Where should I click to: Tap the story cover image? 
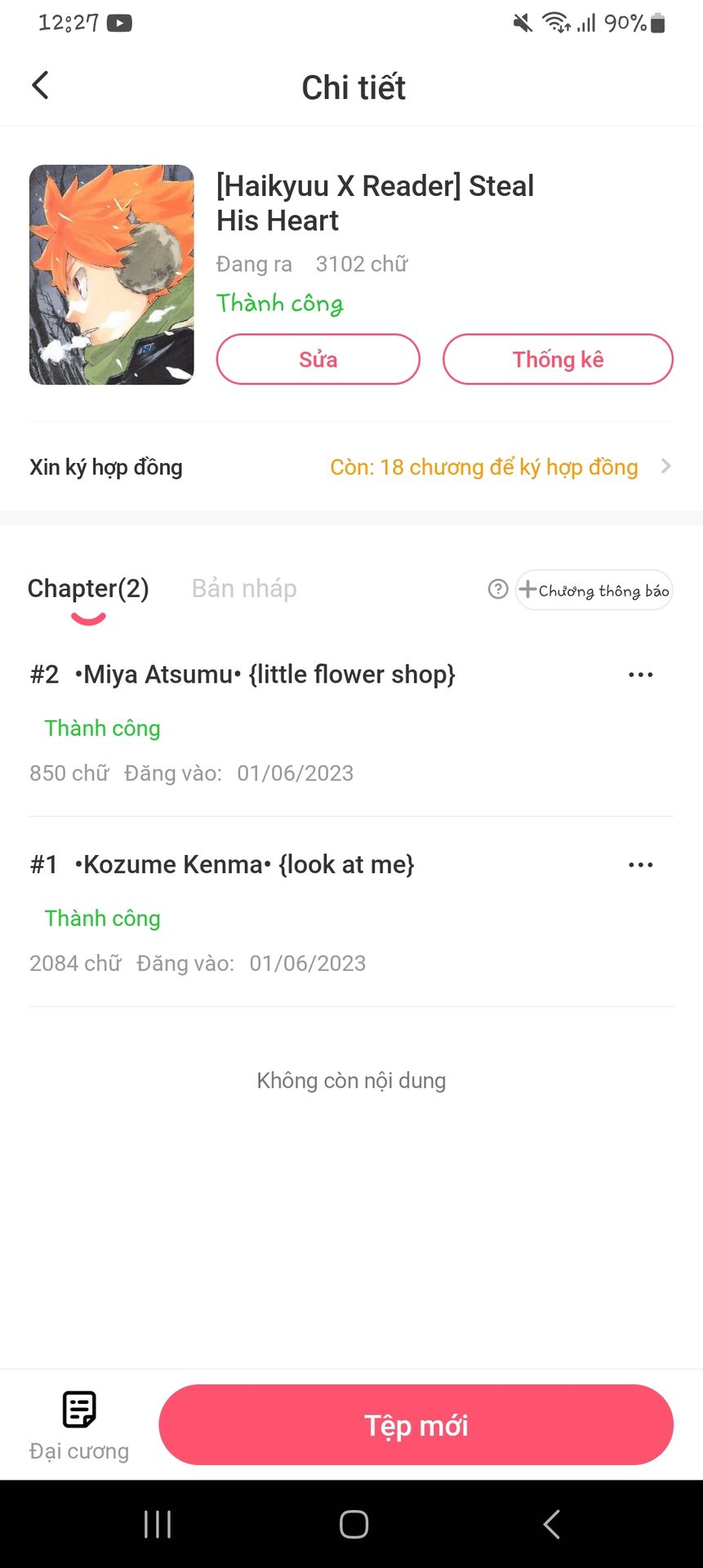(112, 275)
